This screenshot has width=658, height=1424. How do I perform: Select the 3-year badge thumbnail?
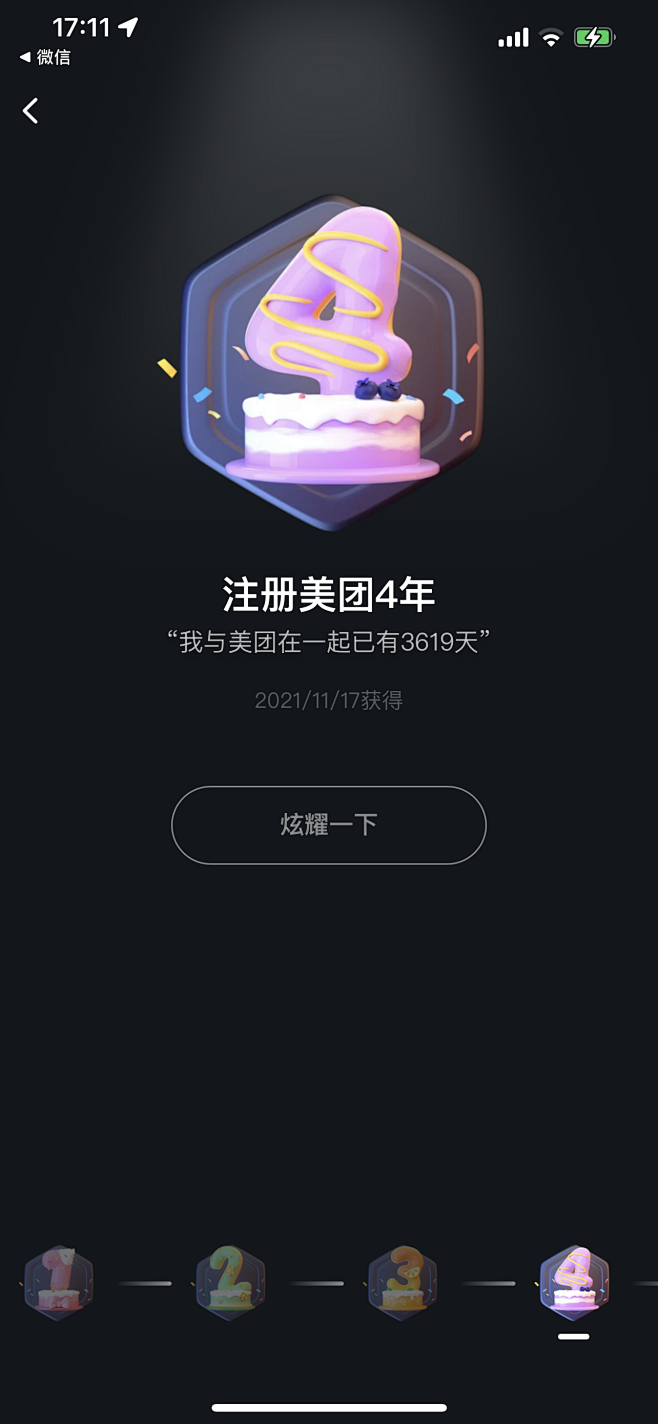pyautogui.click(x=402, y=1283)
